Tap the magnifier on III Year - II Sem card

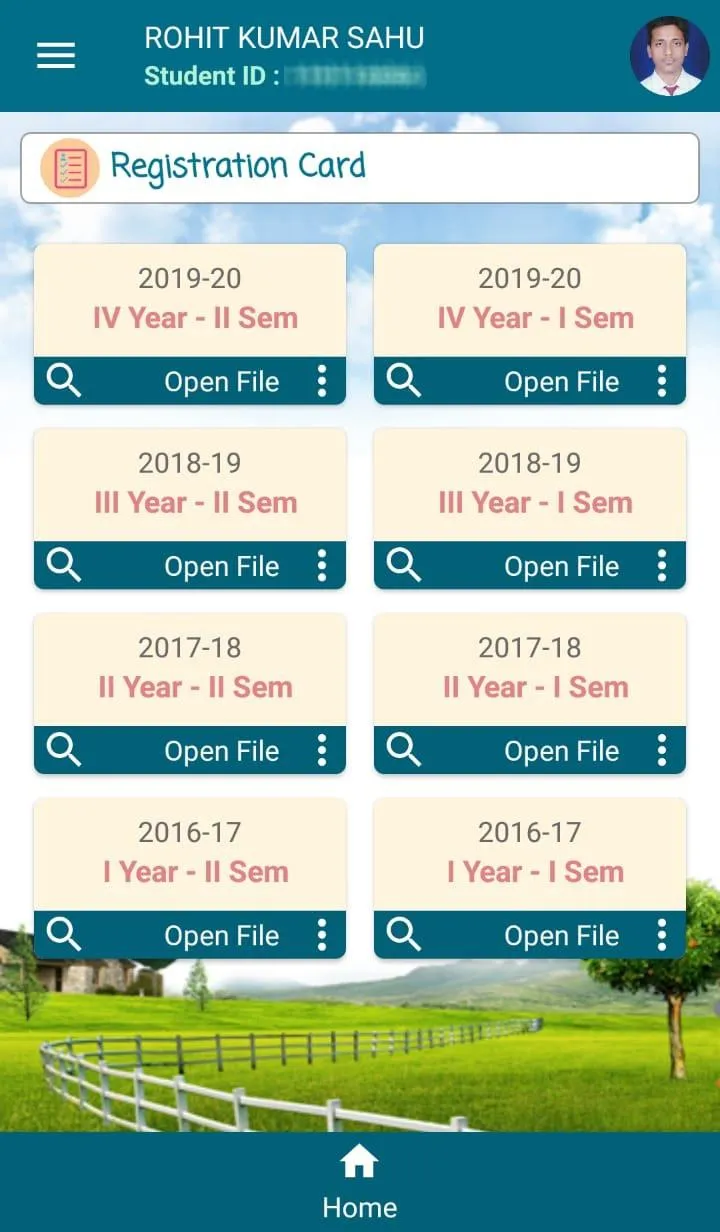point(64,566)
